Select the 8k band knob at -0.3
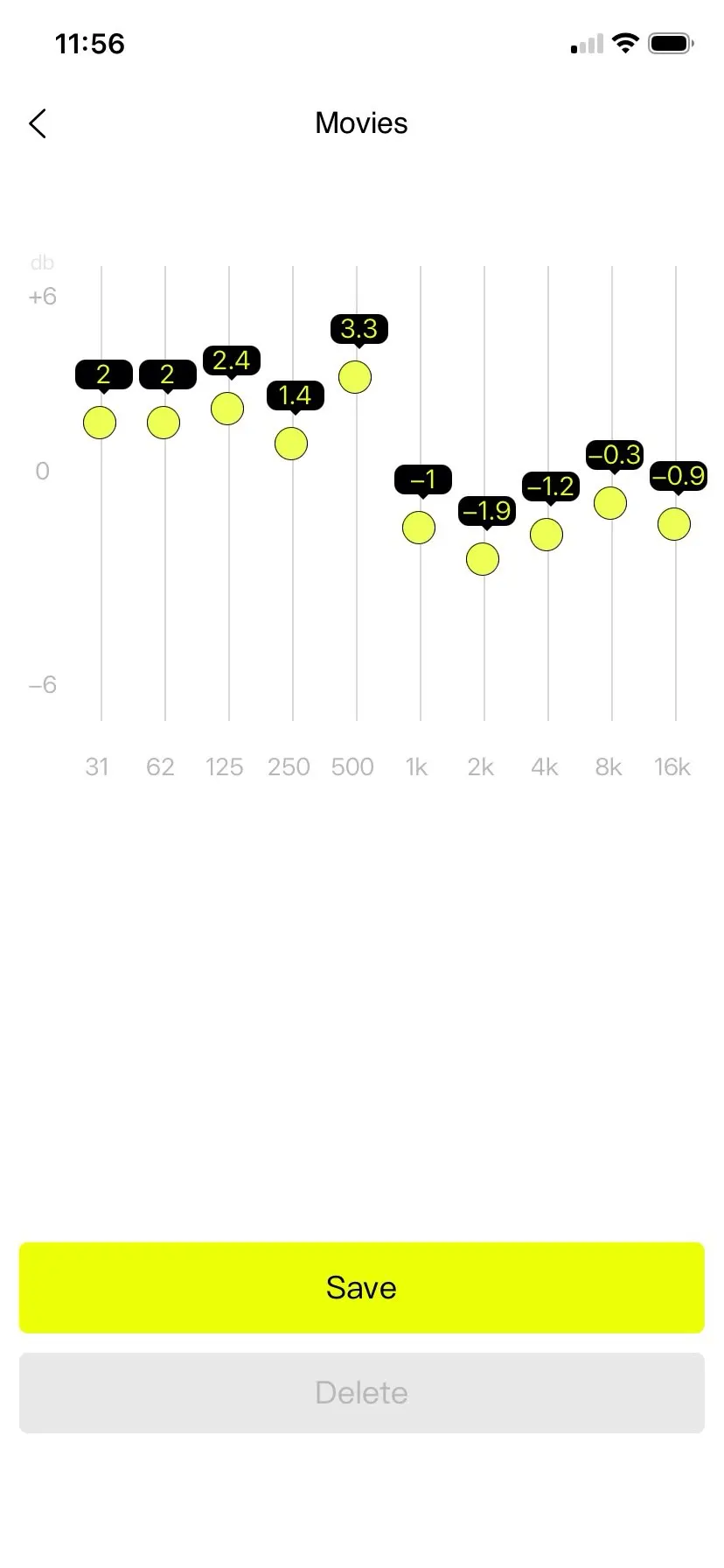 coord(610,503)
